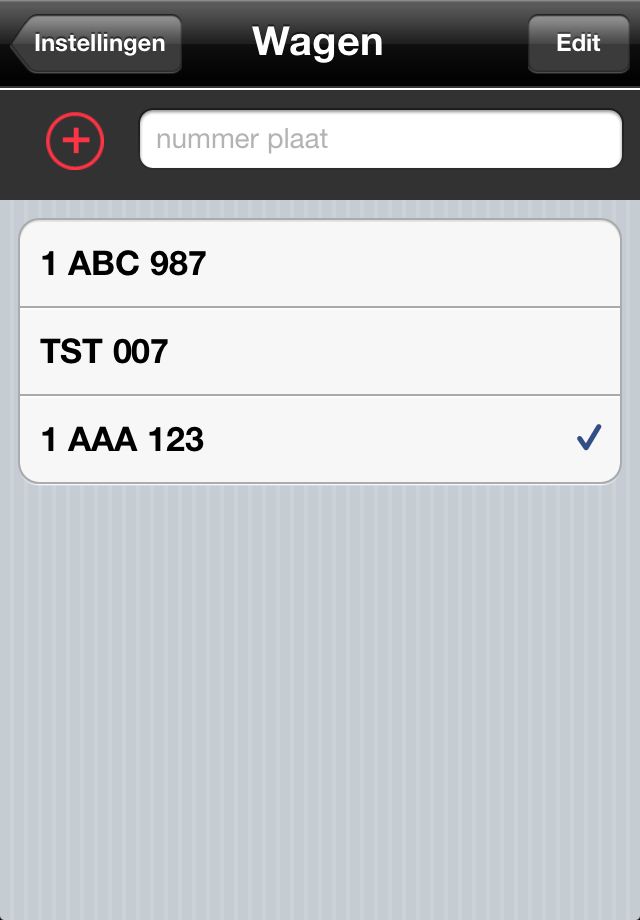Viewport: 640px width, 920px height.
Task: Tap the Edit button
Action: pos(578,43)
